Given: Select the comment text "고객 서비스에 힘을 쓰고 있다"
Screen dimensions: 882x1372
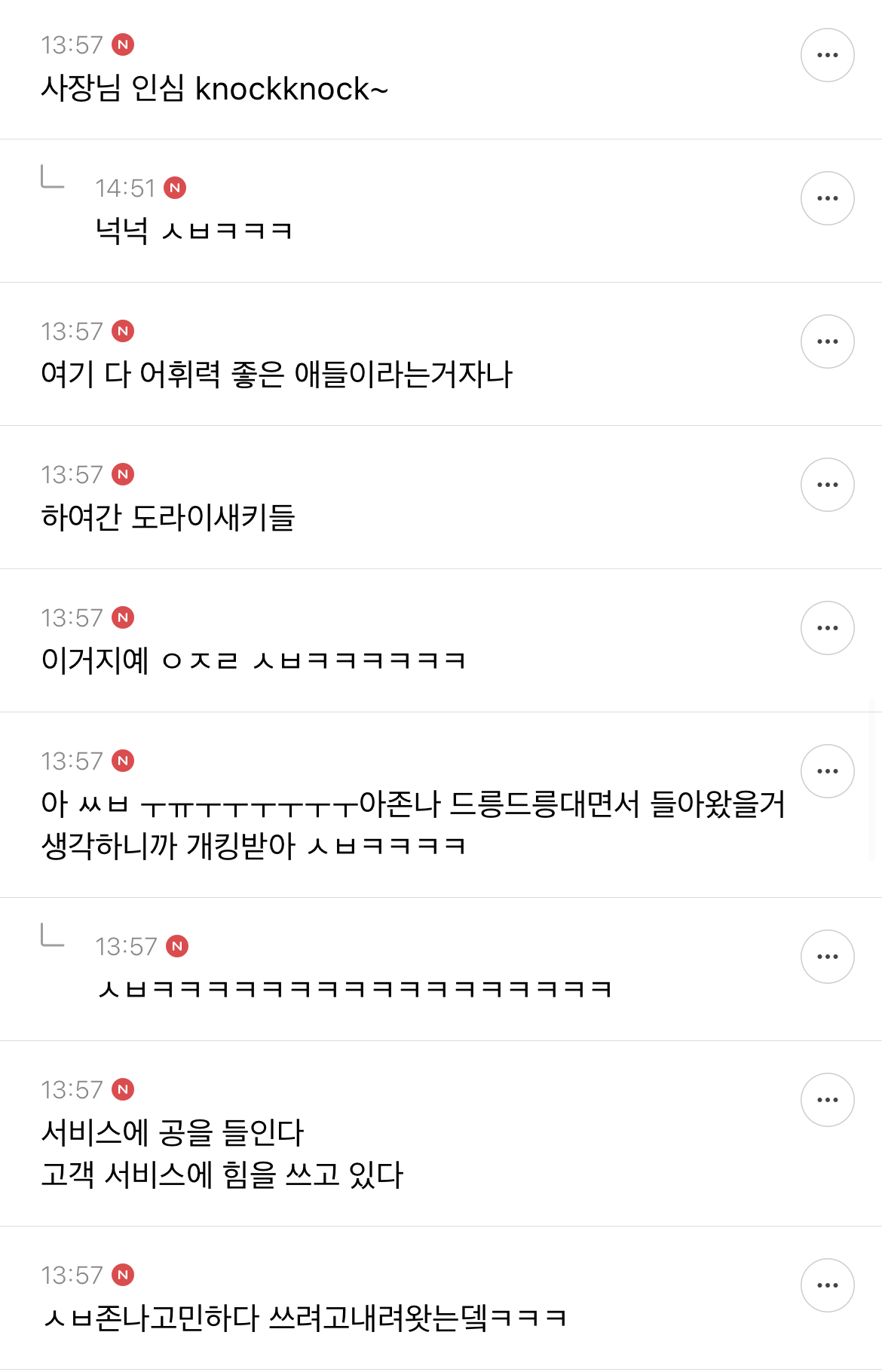Looking at the screenshot, I should (x=223, y=1174).
